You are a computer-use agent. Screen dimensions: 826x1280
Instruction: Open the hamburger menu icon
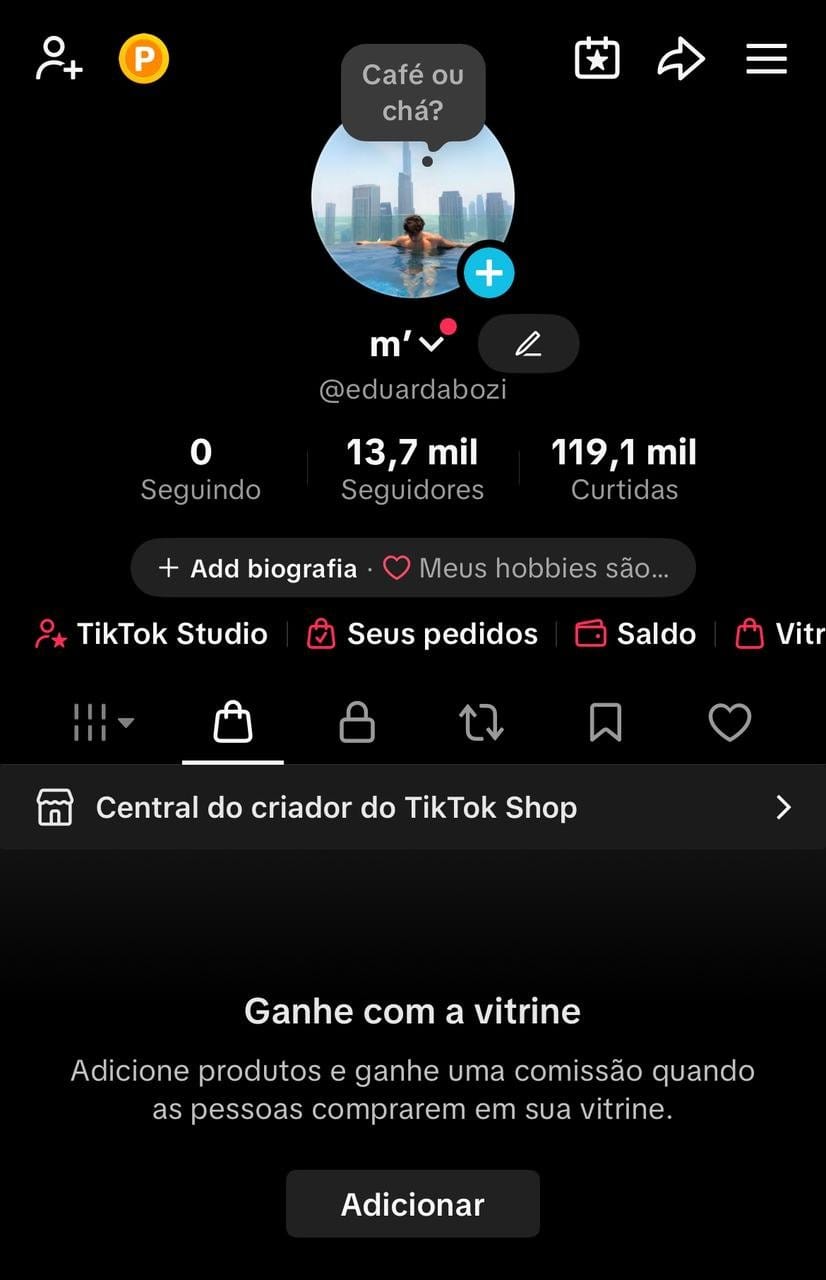coord(766,58)
